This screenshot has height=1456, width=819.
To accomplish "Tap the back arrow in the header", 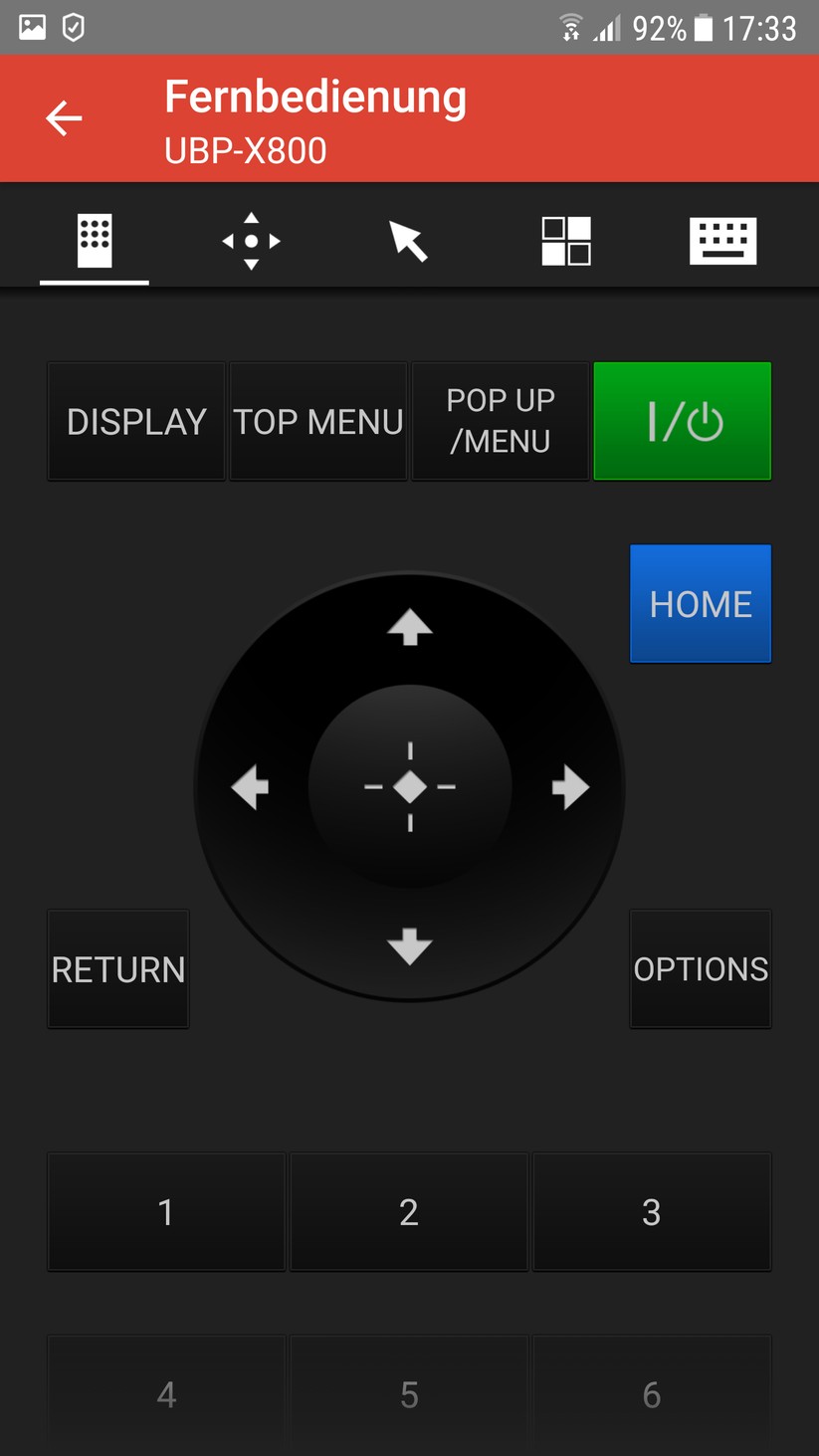I will (64, 117).
